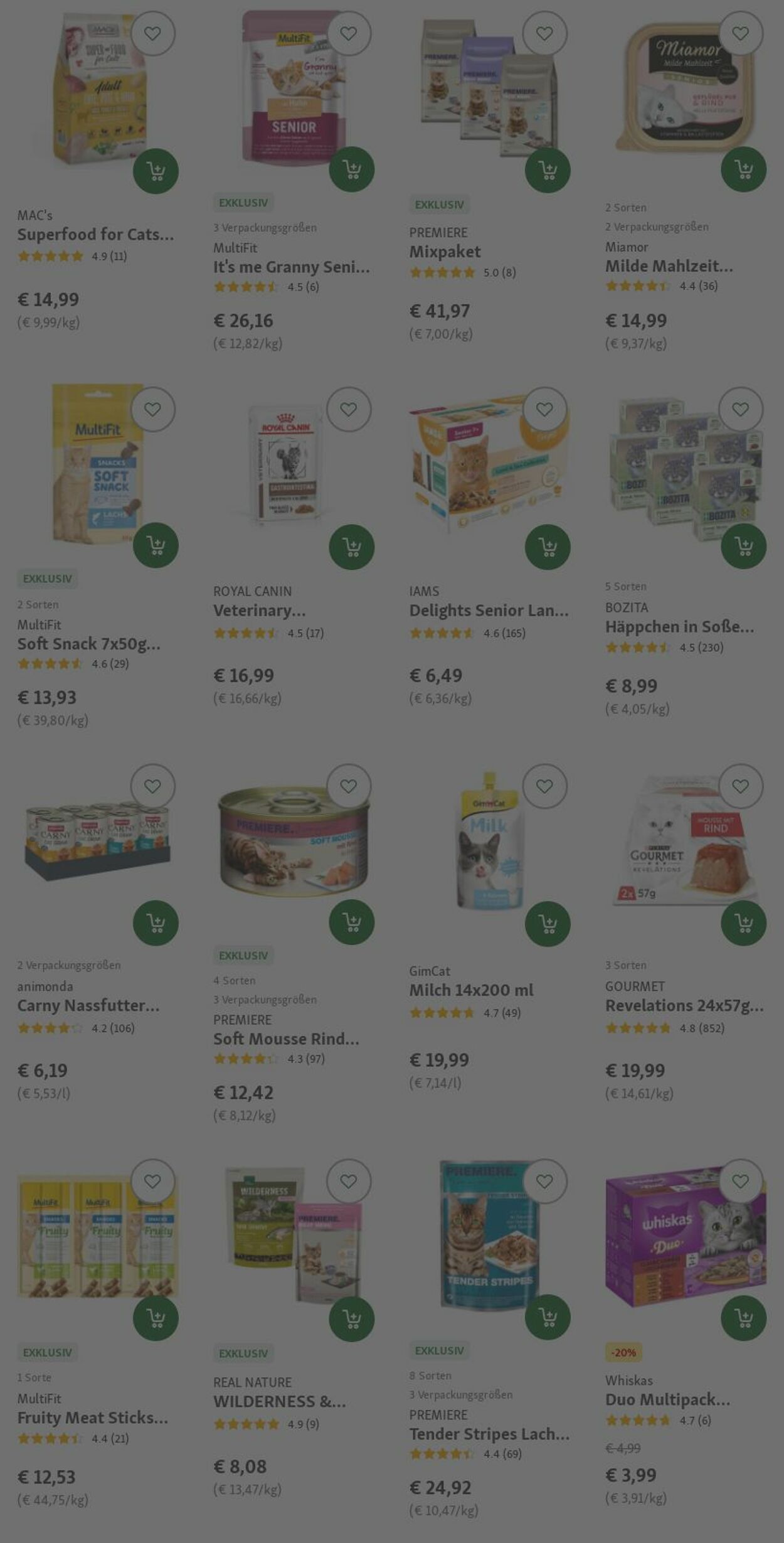Screen dimensions: 784x1543
Task: Open PREMIERE Mixpaket product
Action: (445, 252)
